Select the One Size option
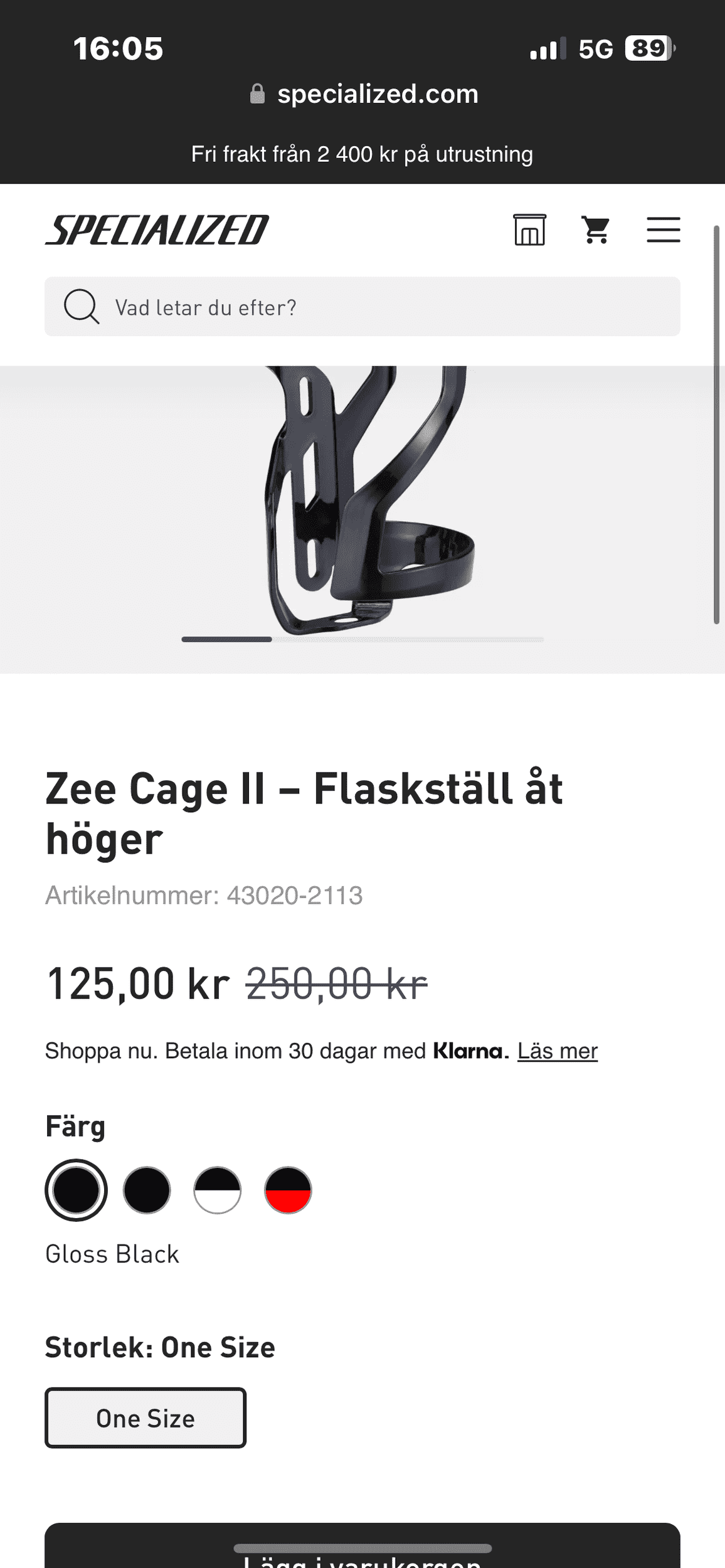The image size is (725, 1568). (x=145, y=1417)
